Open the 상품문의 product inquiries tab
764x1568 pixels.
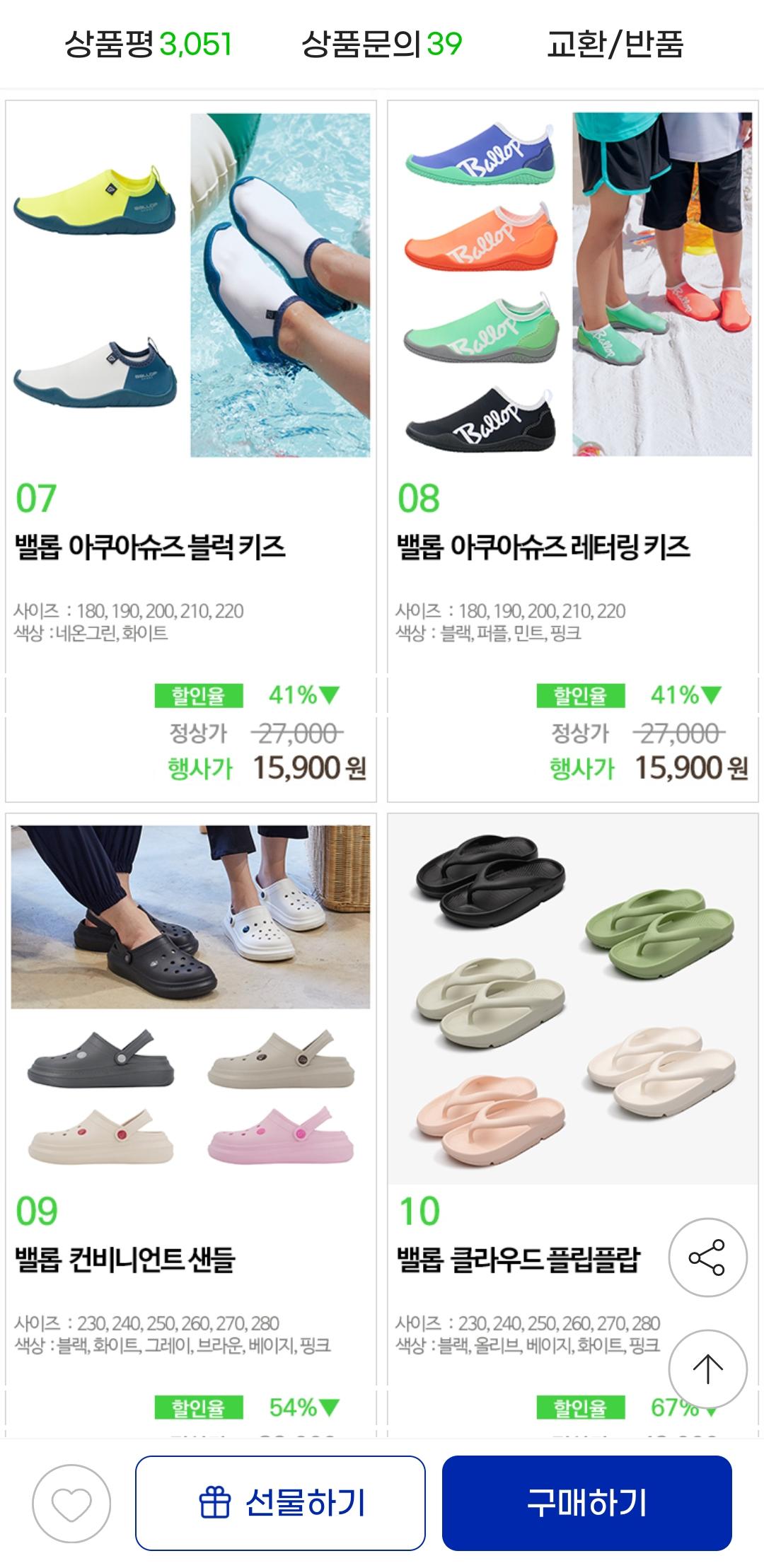381,44
